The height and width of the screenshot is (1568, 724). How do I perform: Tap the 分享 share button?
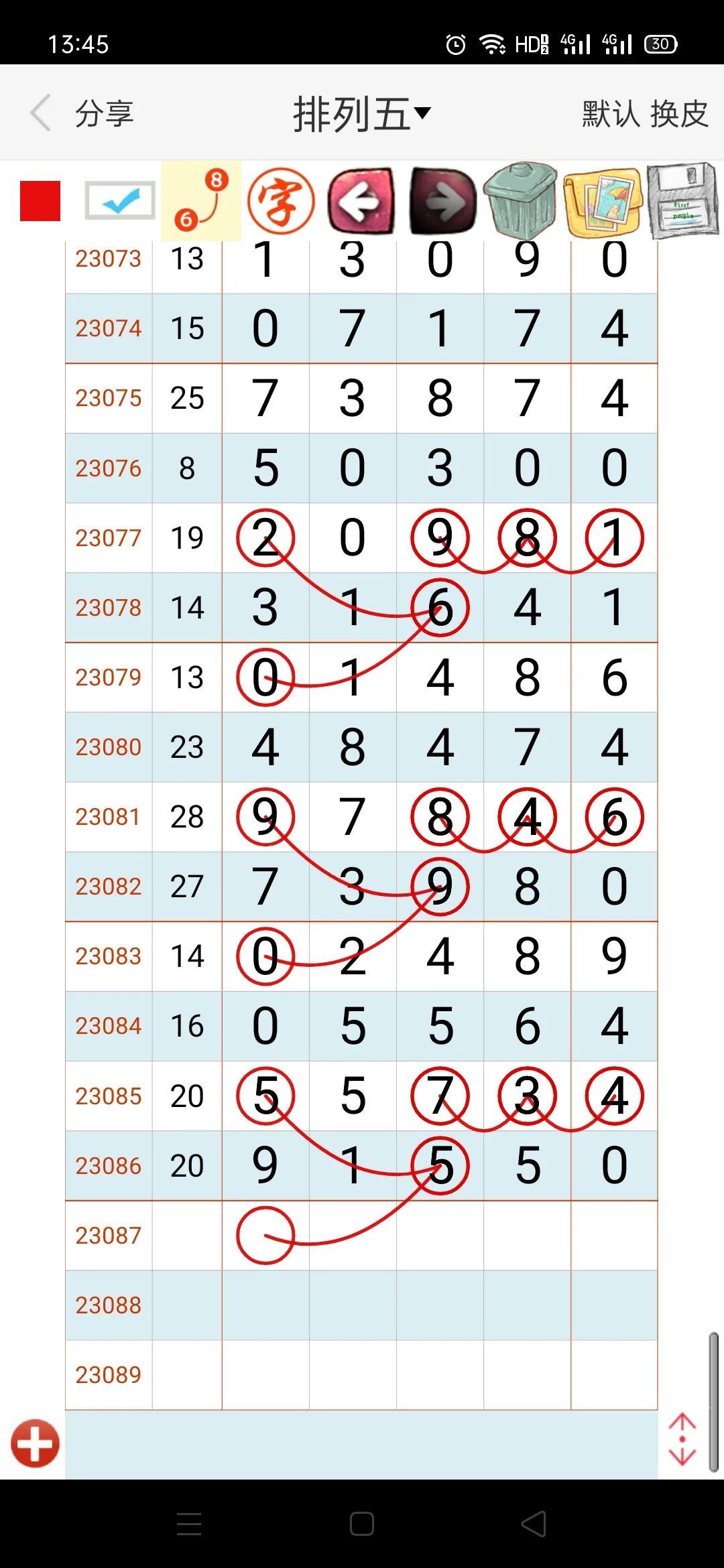point(105,113)
